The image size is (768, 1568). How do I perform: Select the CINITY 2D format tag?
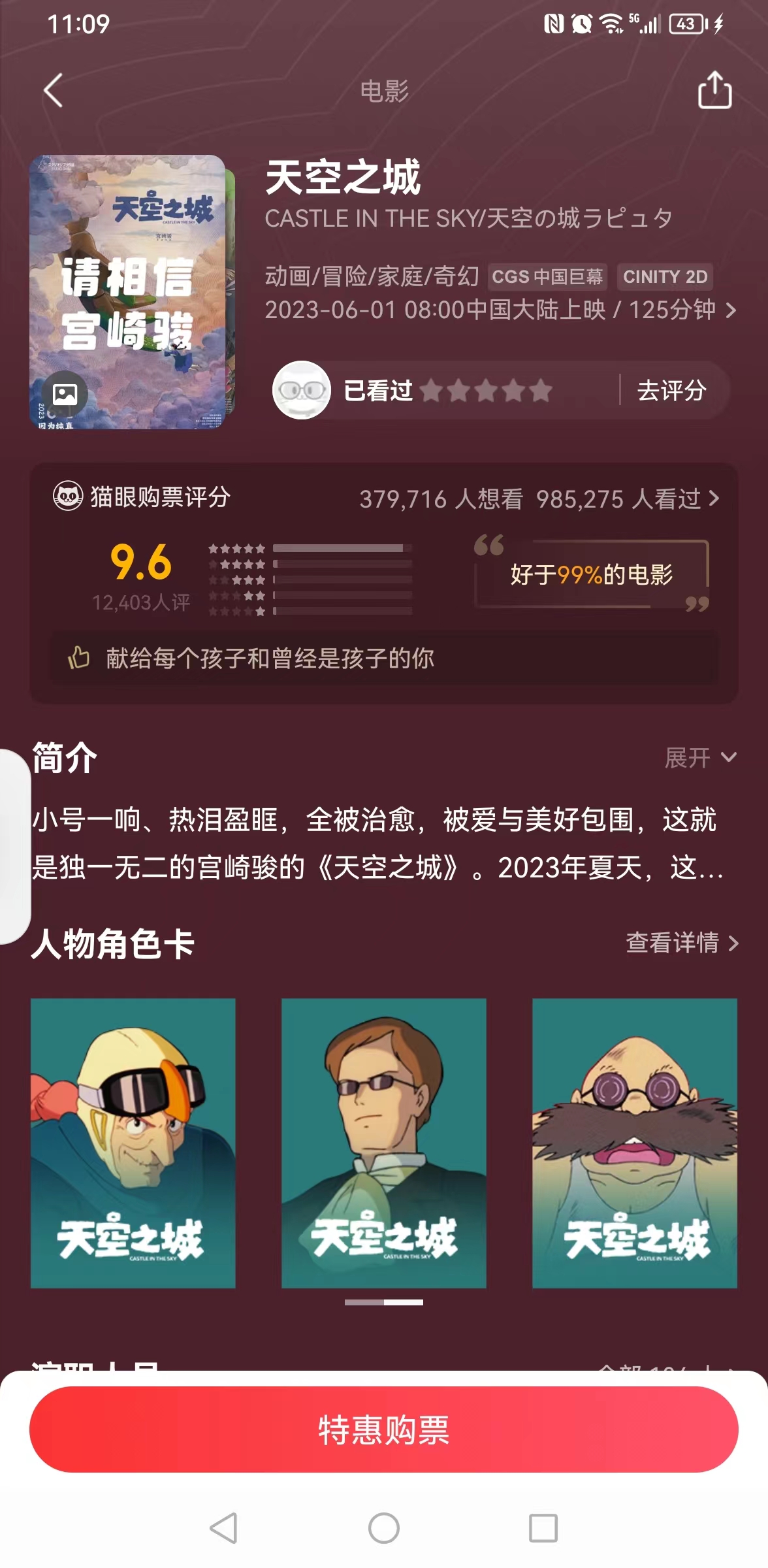pos(665,277)
